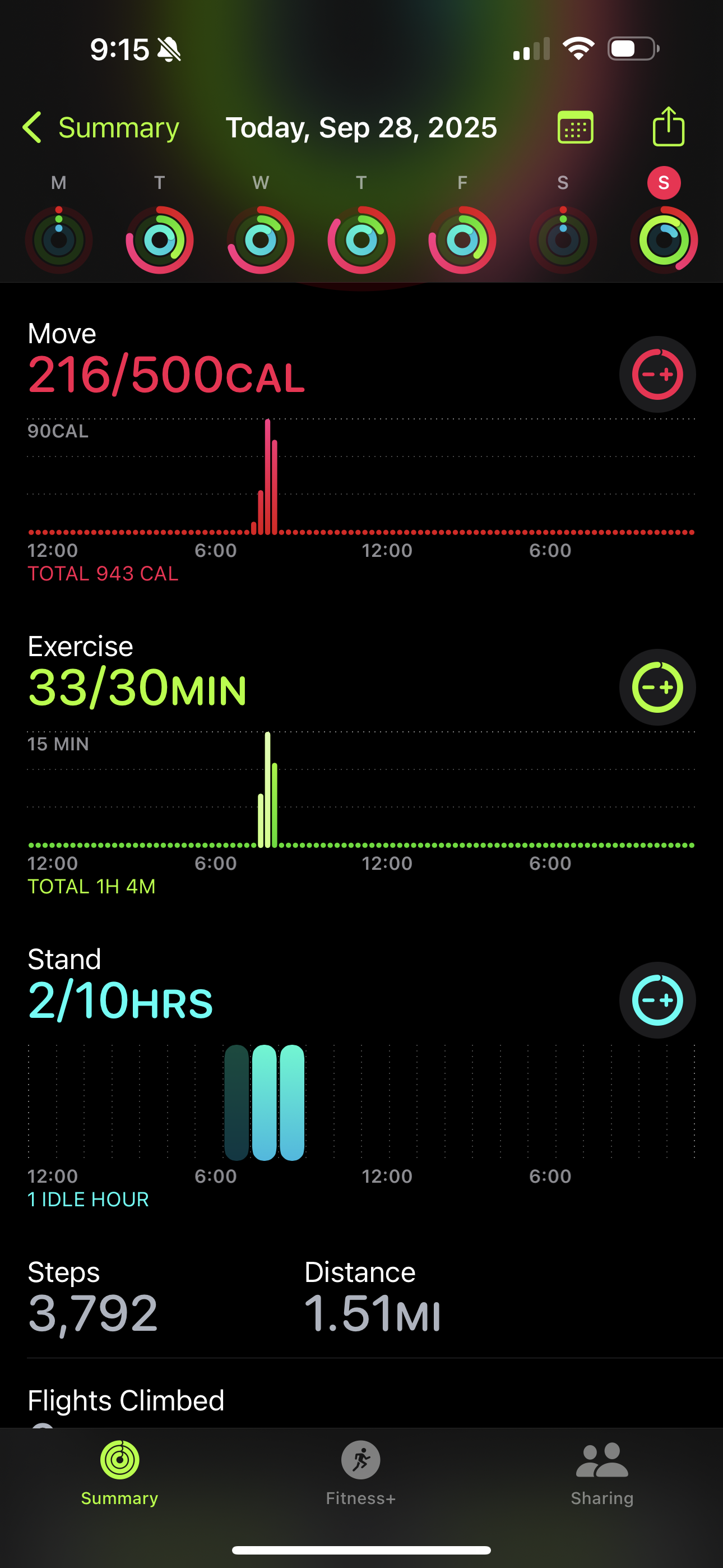Select the Fitness+ runner icon
The image size is (723, 1568).
[x=361, y=1461]
